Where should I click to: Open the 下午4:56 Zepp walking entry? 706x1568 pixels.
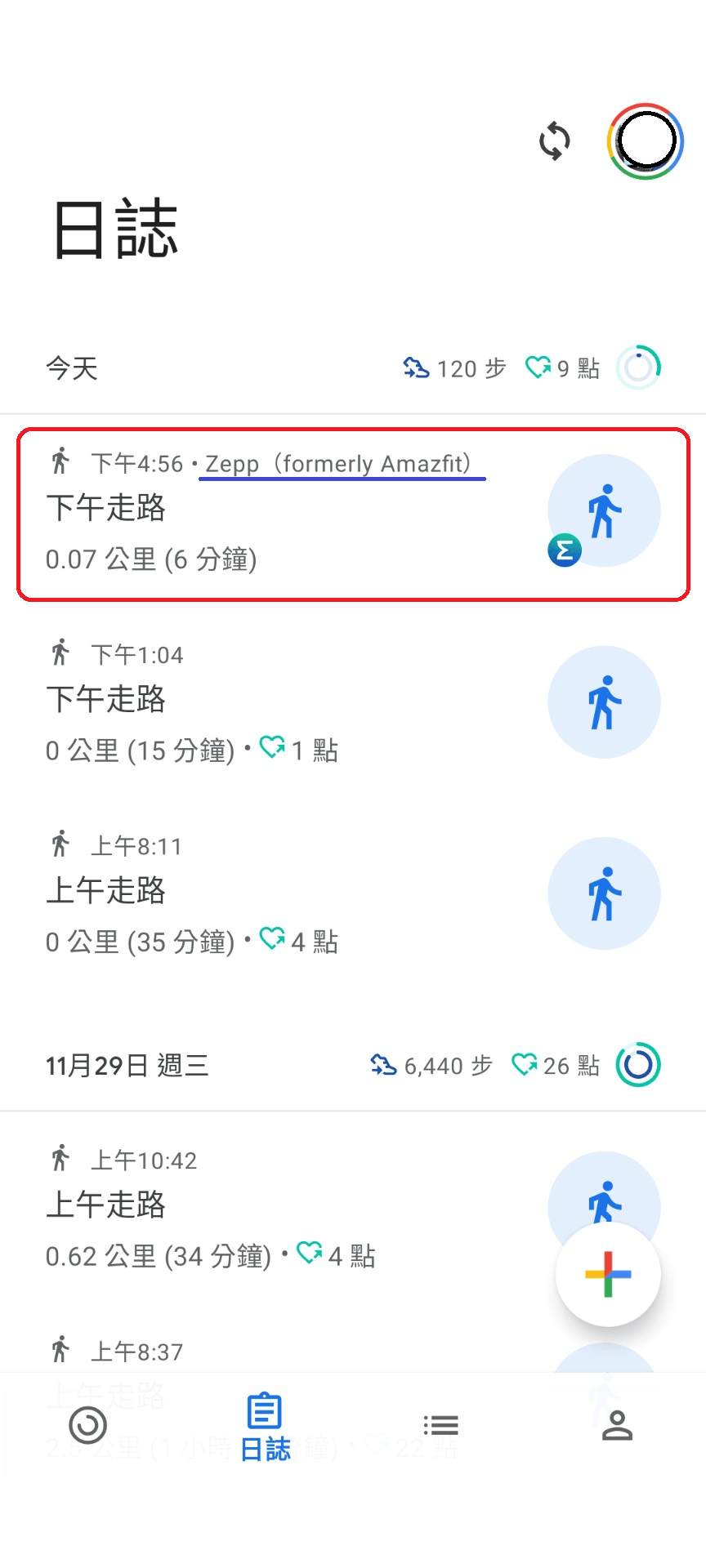pos(353,514)
